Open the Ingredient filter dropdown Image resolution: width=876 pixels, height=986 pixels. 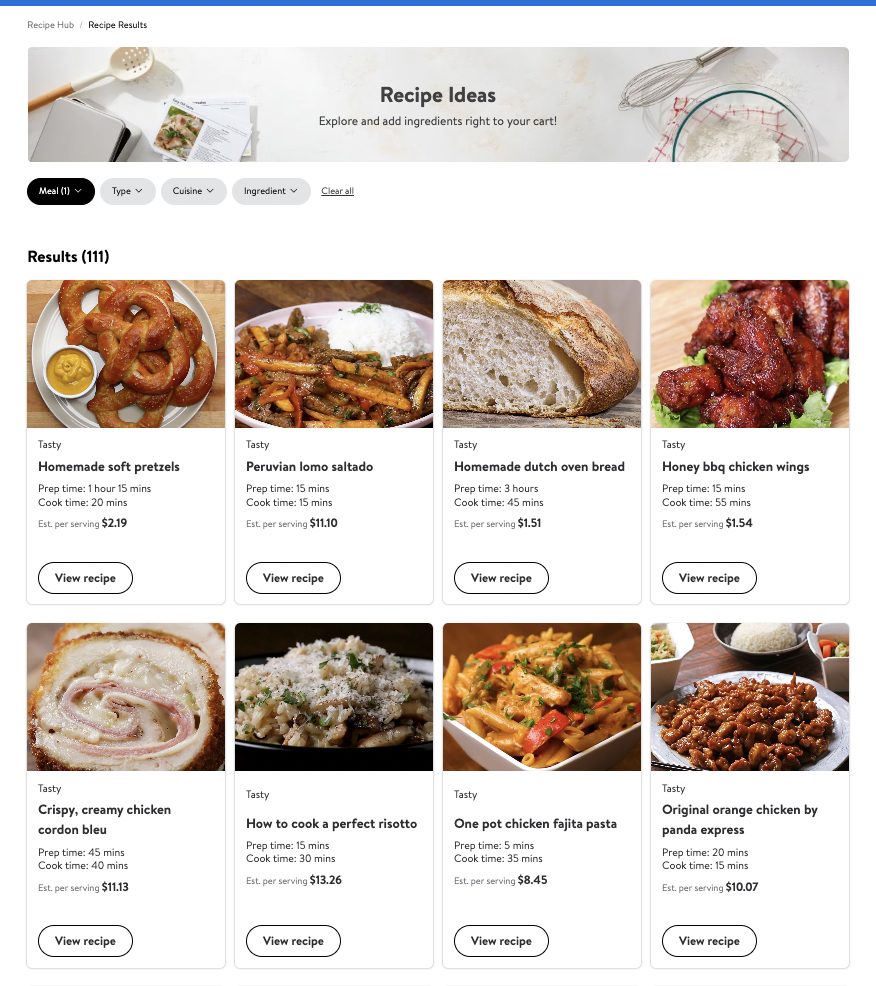270,191
